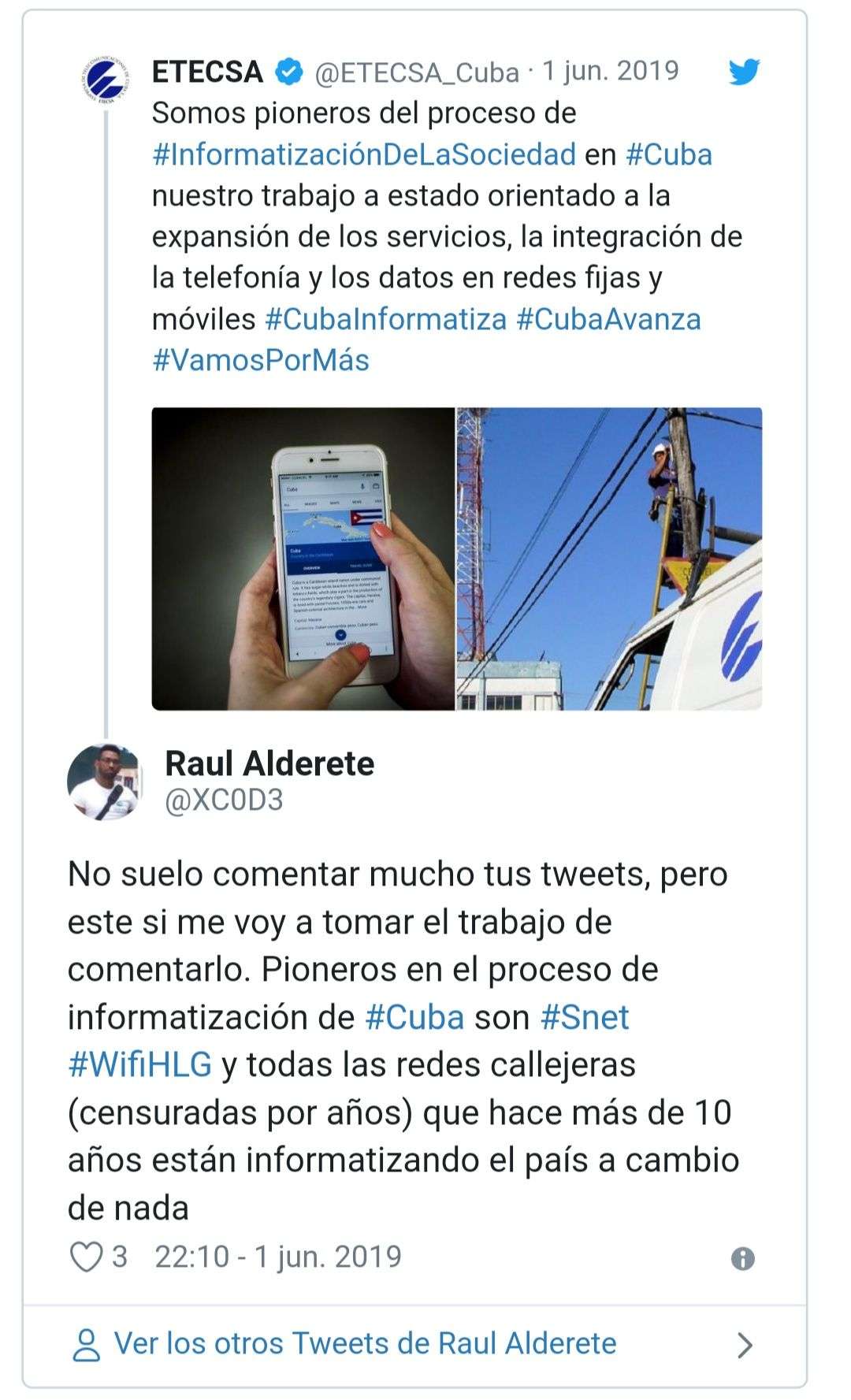Open the tweet timestamp 22:10 - 1 jun. 2019

pos(278,1257)
